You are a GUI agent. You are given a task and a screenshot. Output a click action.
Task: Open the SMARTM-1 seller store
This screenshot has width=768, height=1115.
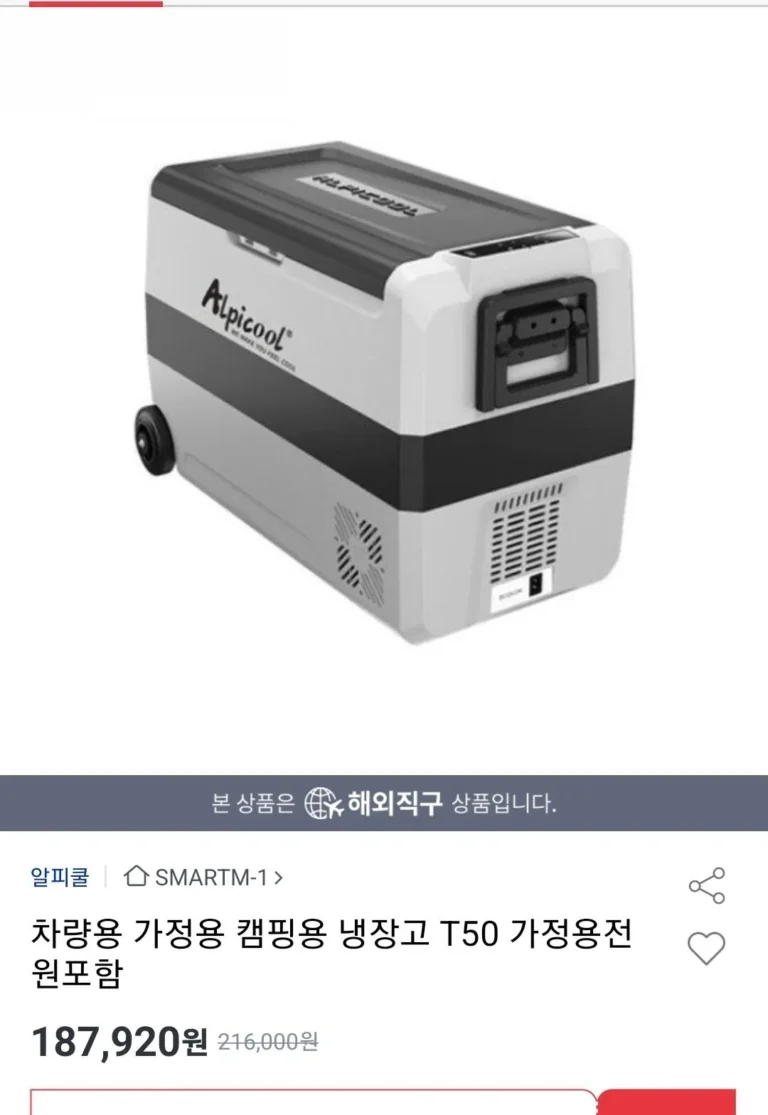[203, 878]
